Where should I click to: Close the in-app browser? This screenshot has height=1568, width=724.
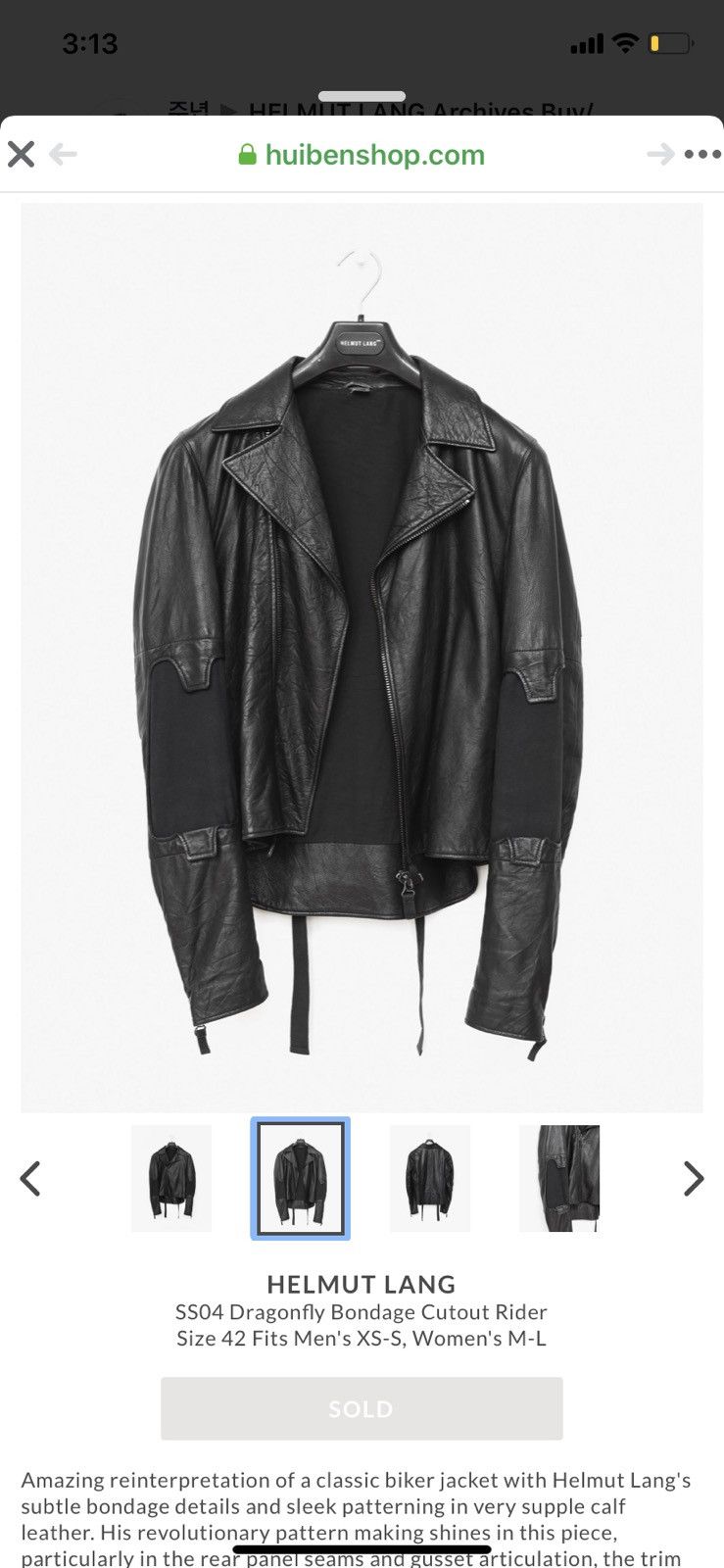pyautogui.click(x=21, y=154)
